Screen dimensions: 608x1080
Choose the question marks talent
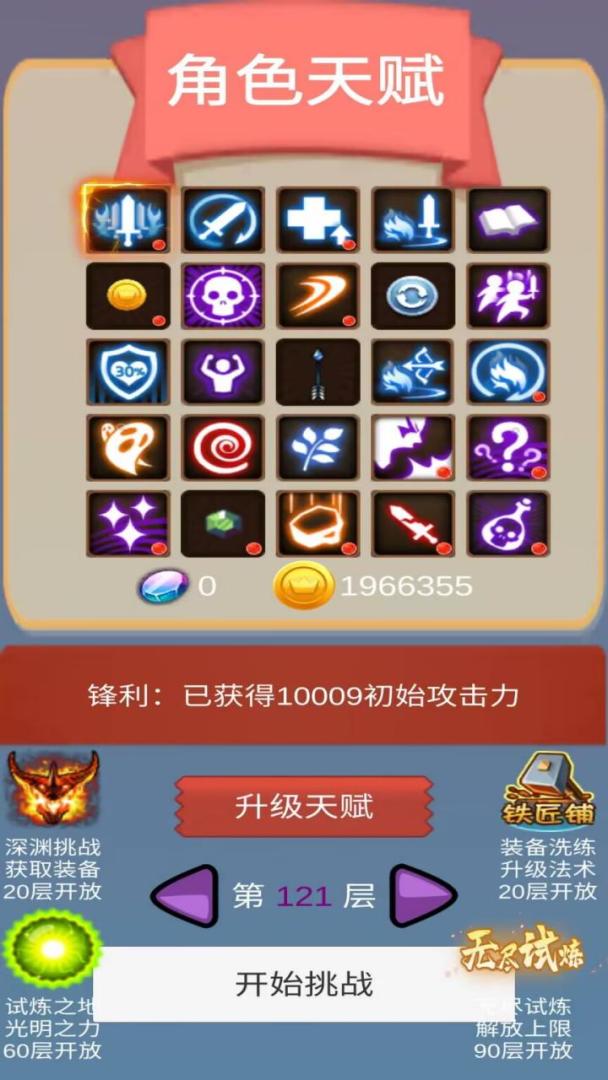508,448
